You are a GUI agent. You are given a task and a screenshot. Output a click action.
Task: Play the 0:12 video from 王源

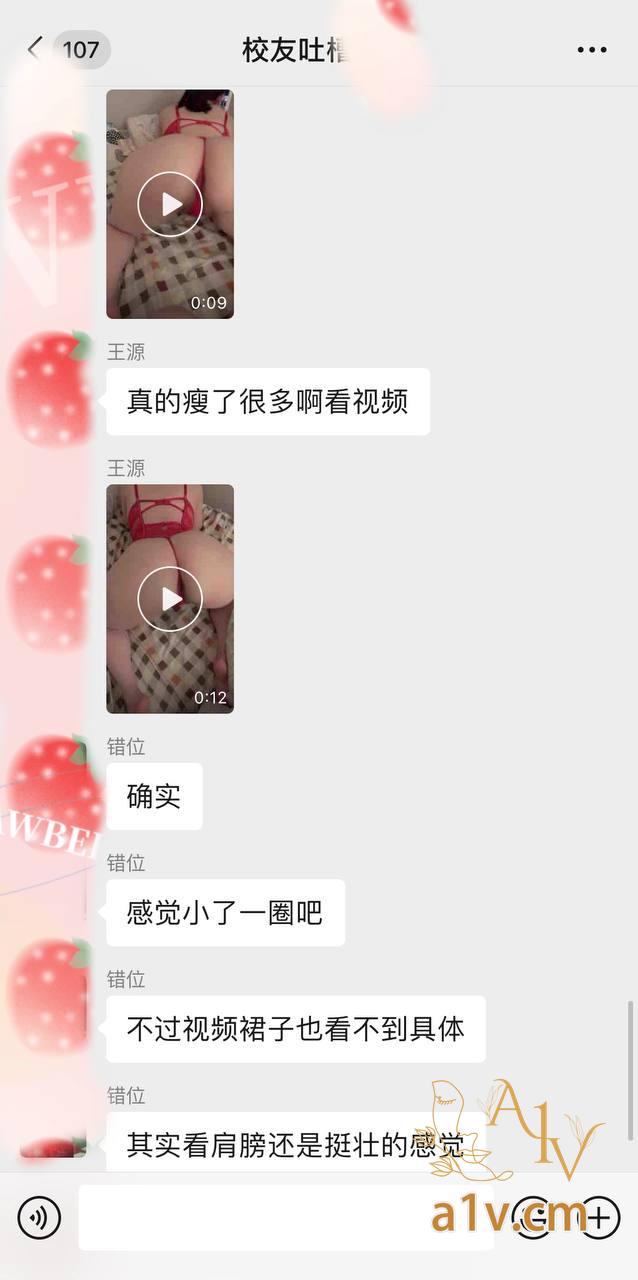pyautogui.click(x=170, y=598)
